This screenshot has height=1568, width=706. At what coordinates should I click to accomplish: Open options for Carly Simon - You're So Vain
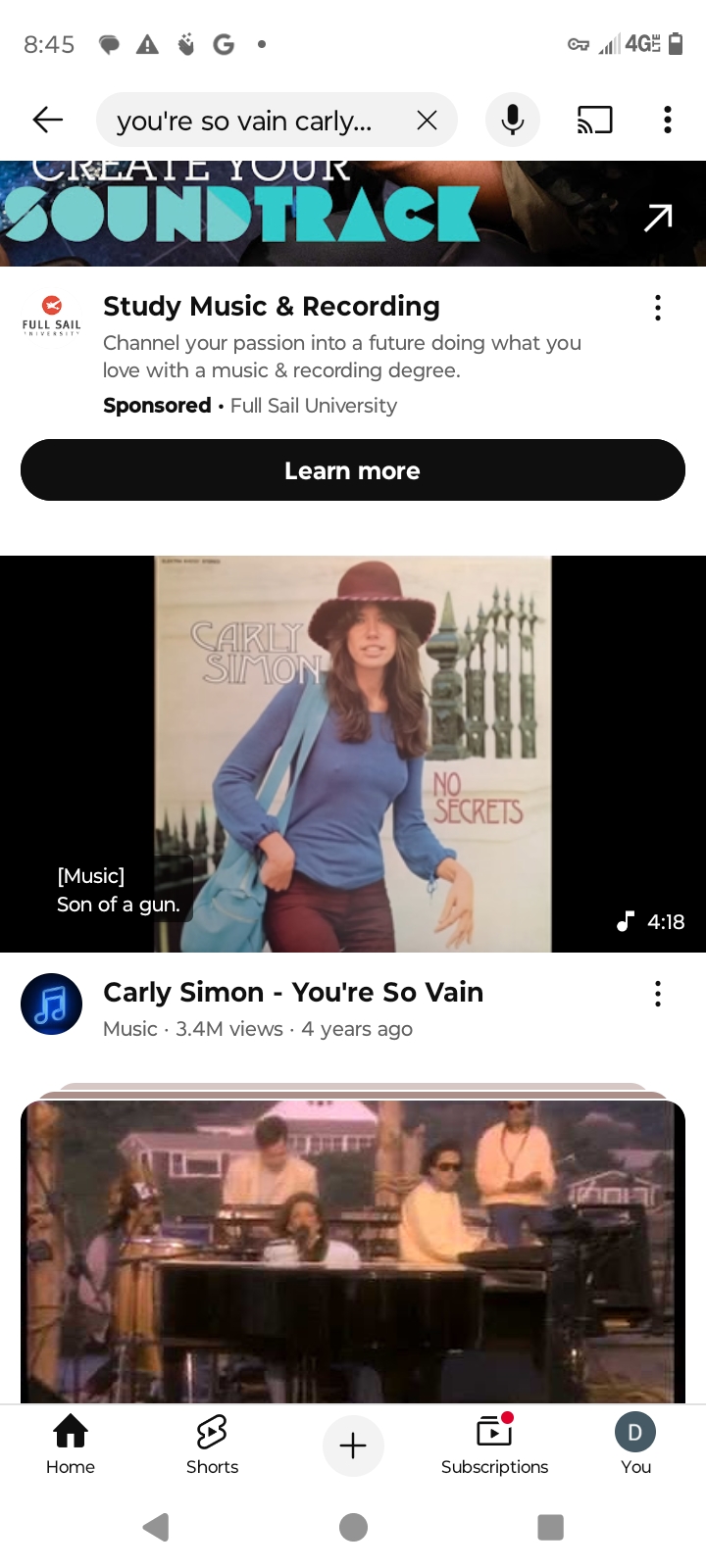pyautogui.click(x=657, y=994)
